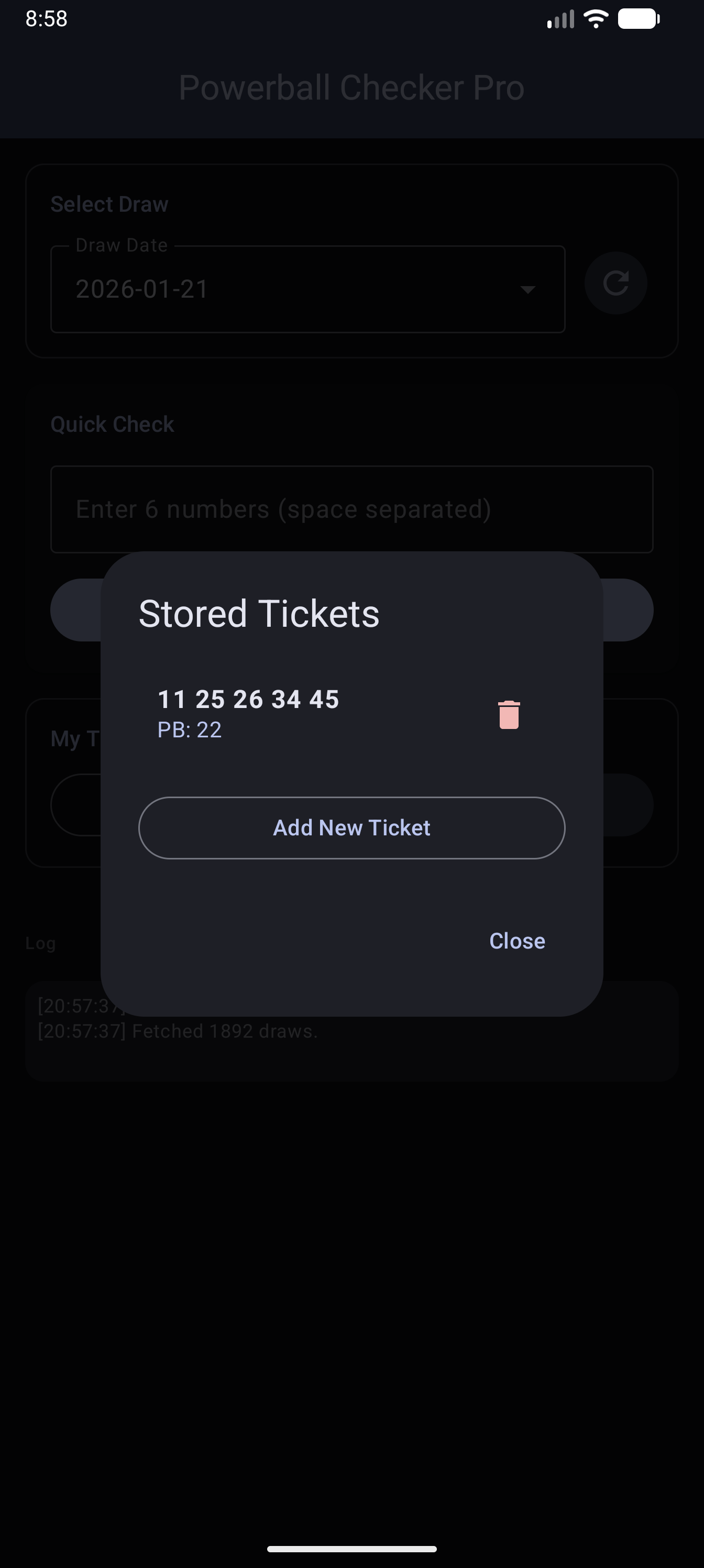Delete the stored ticket 11 25 26 34 45
Viewport: 704px width, 1568px height.
[508, 715]
